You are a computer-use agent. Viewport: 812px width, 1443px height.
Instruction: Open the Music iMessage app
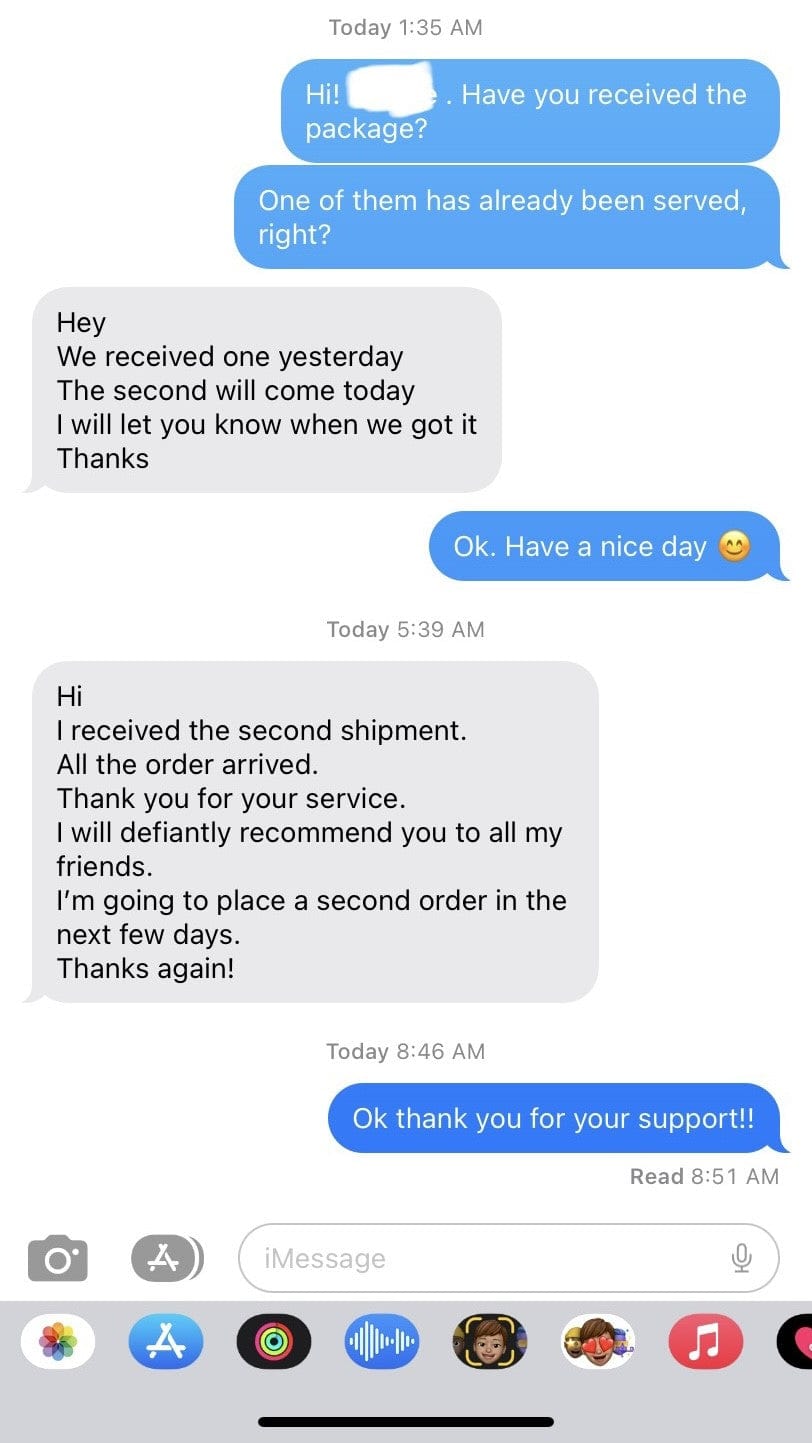[705, 1341]
